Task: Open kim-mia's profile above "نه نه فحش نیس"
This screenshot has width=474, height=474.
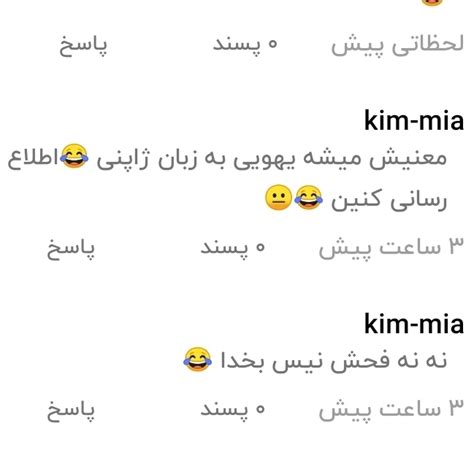Action: [414, 323]
